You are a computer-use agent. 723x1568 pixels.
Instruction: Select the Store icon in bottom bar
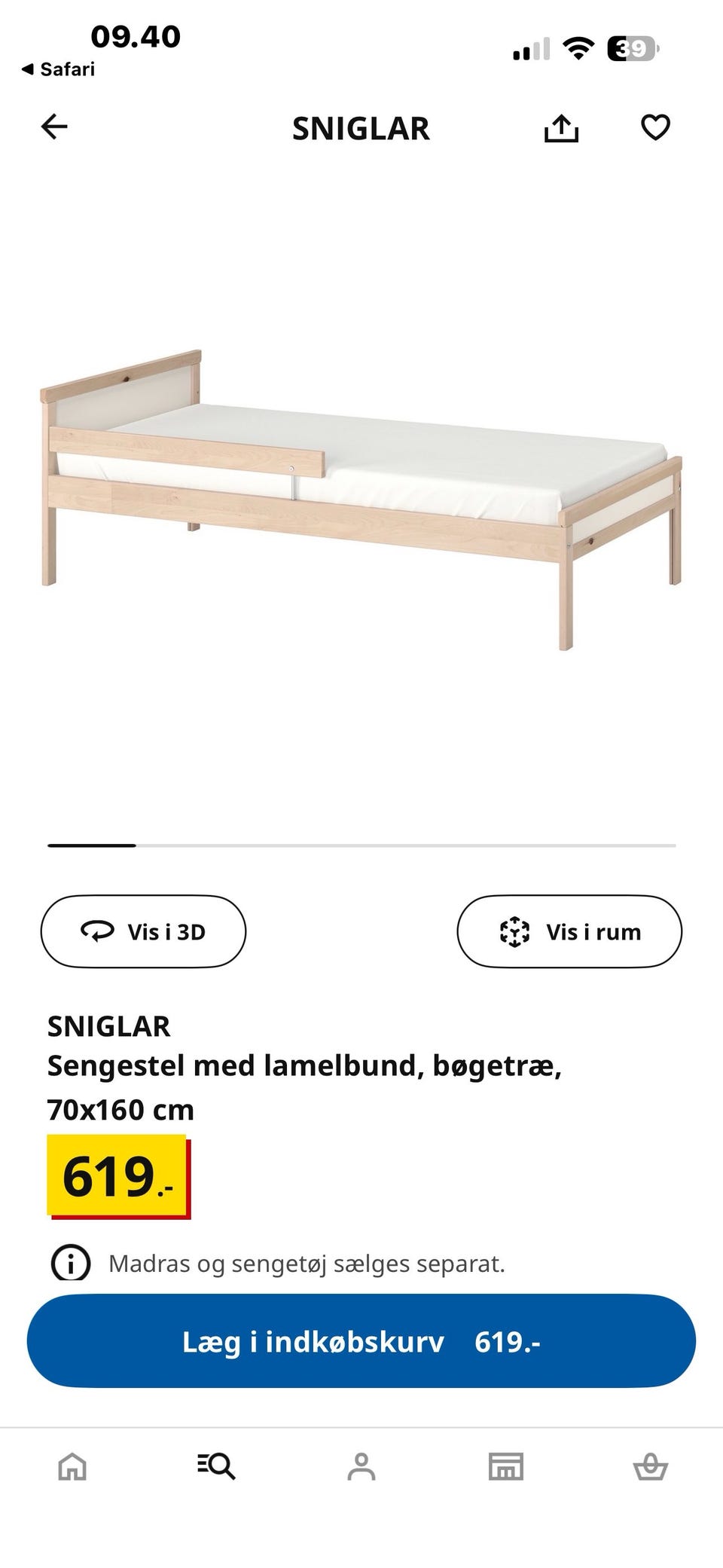point(506,1465)
